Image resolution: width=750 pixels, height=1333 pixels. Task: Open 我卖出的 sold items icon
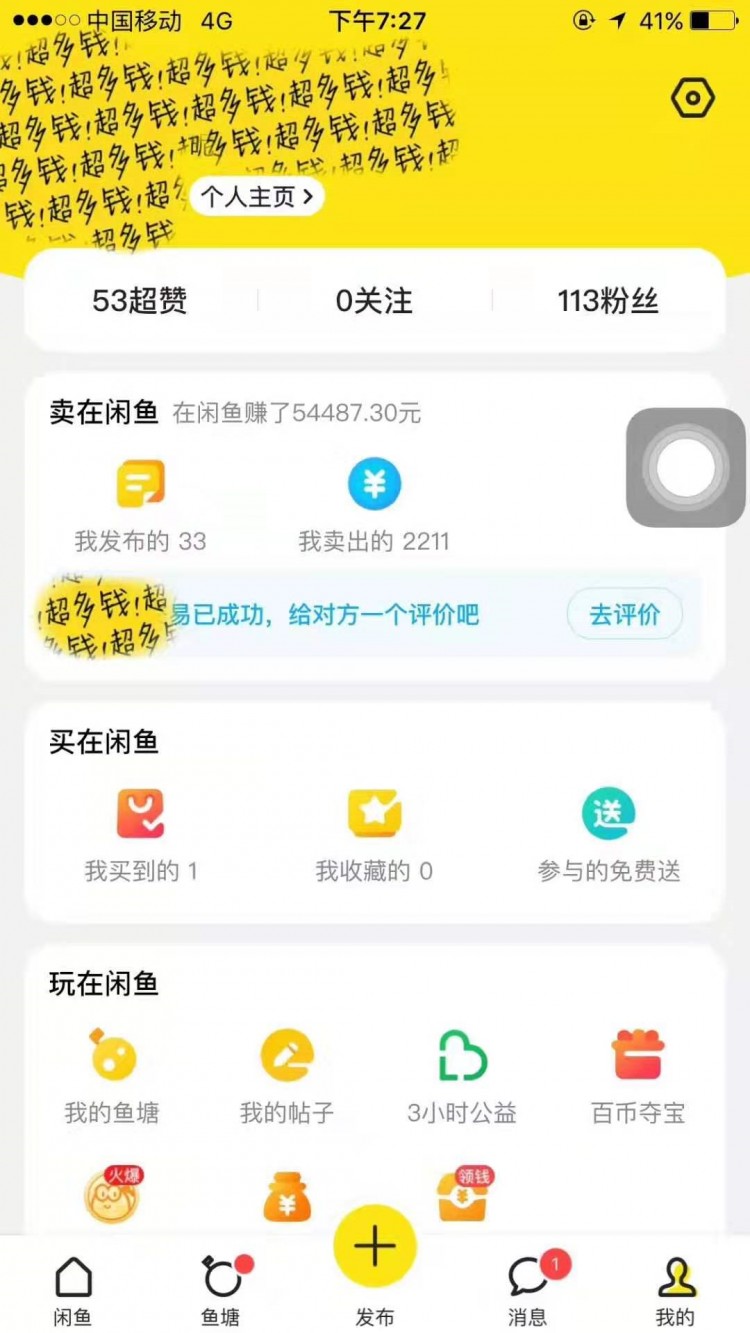click(x=374, y=482)
